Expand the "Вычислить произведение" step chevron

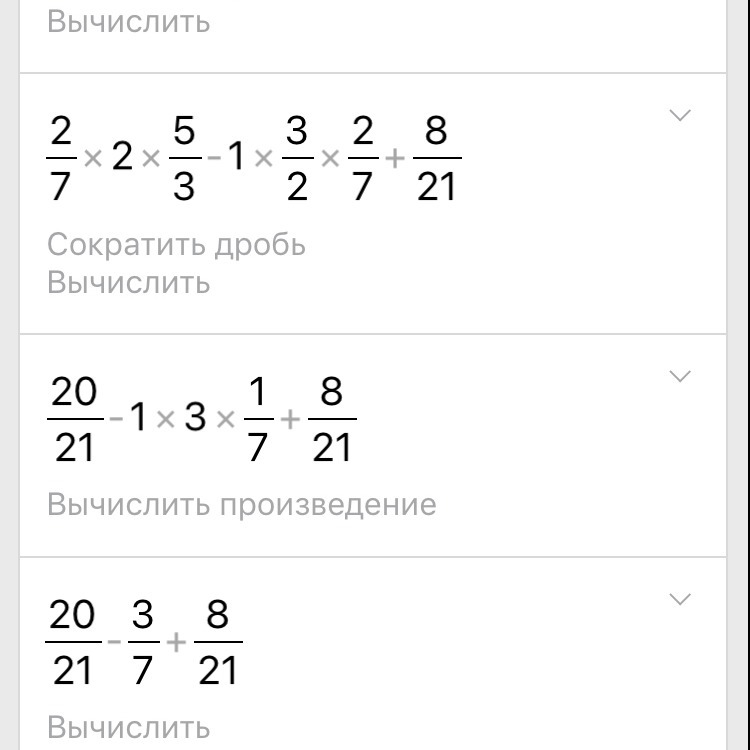click(680, 376)
